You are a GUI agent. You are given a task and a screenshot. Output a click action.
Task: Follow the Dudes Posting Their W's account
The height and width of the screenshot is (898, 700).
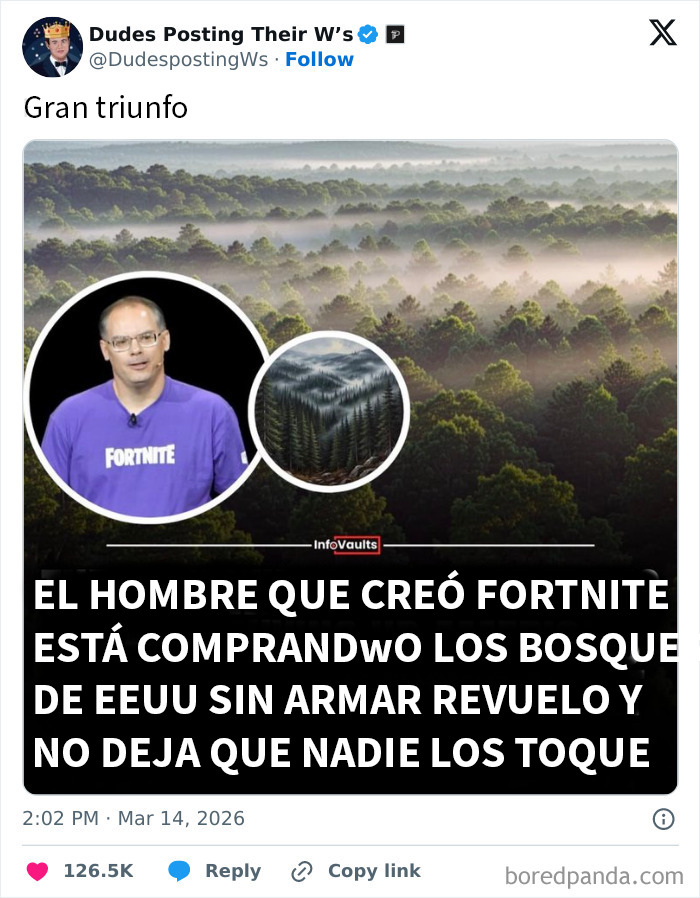(319, 60)
